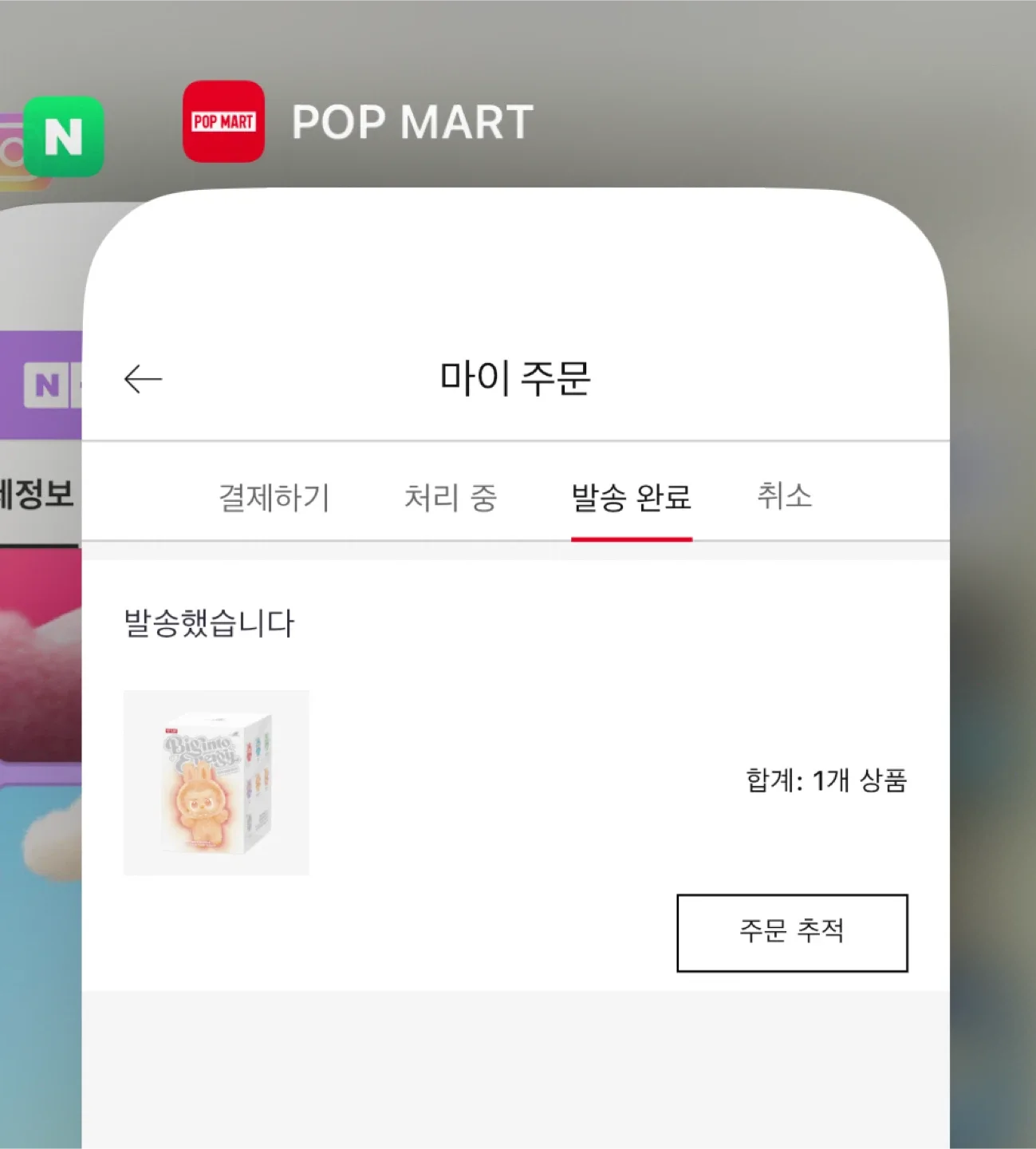Switch to the Naver app card
This screenshot has width=1036, height=1149.
[x=40, y=559]
